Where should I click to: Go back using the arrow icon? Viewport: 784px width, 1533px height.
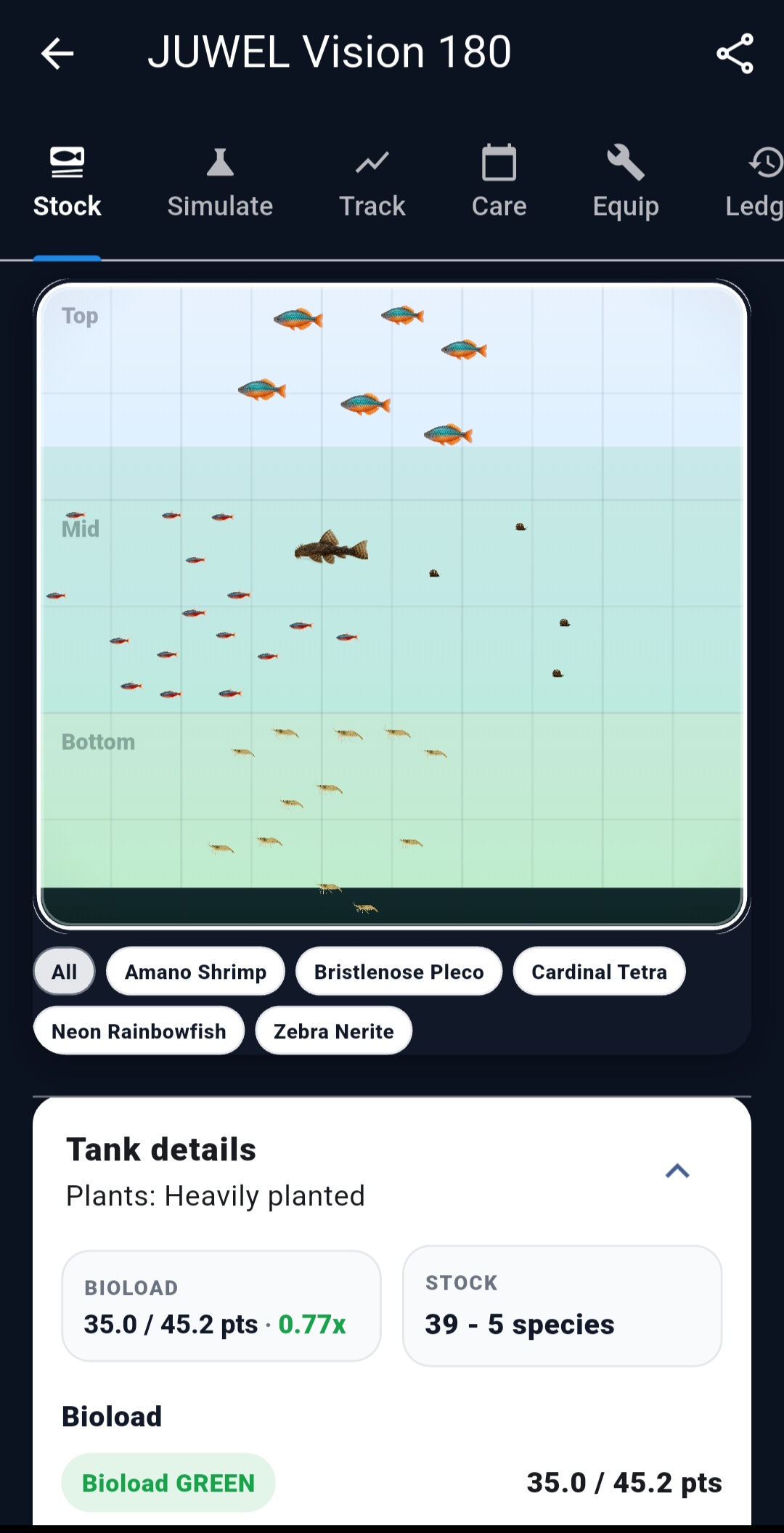click(57, 53)
